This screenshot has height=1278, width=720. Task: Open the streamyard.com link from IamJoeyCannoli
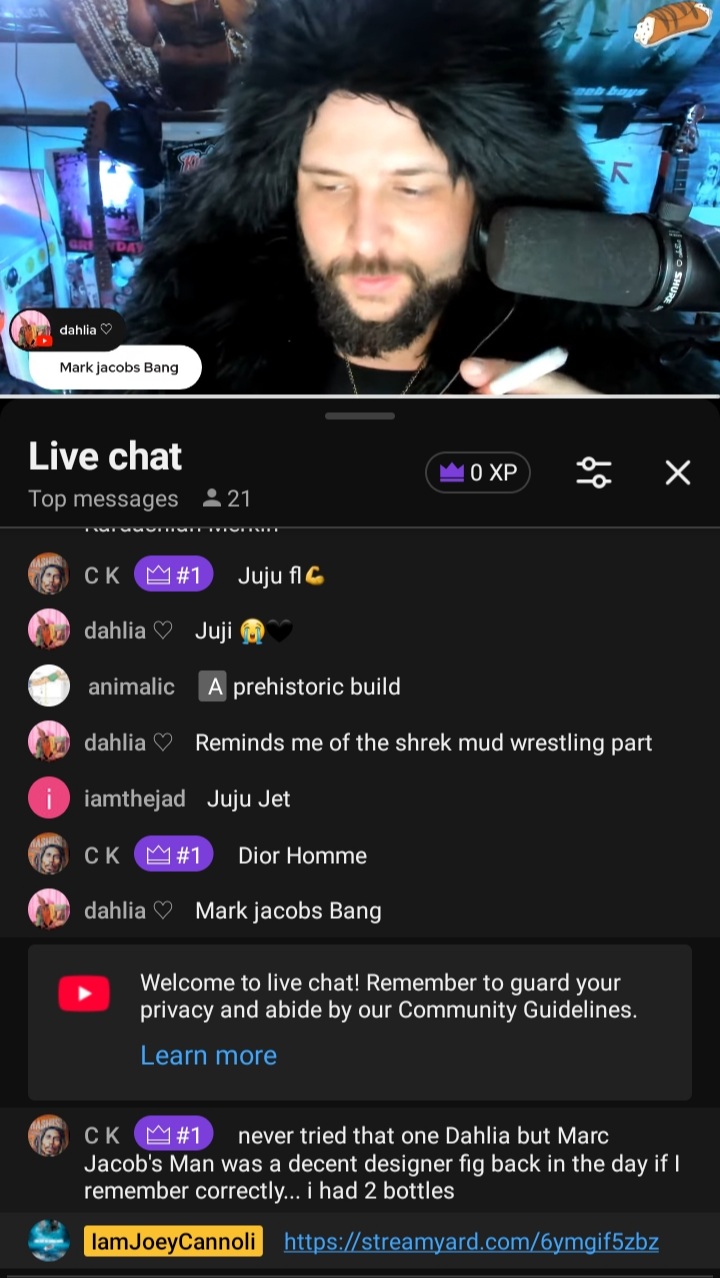pos(471,1242)
